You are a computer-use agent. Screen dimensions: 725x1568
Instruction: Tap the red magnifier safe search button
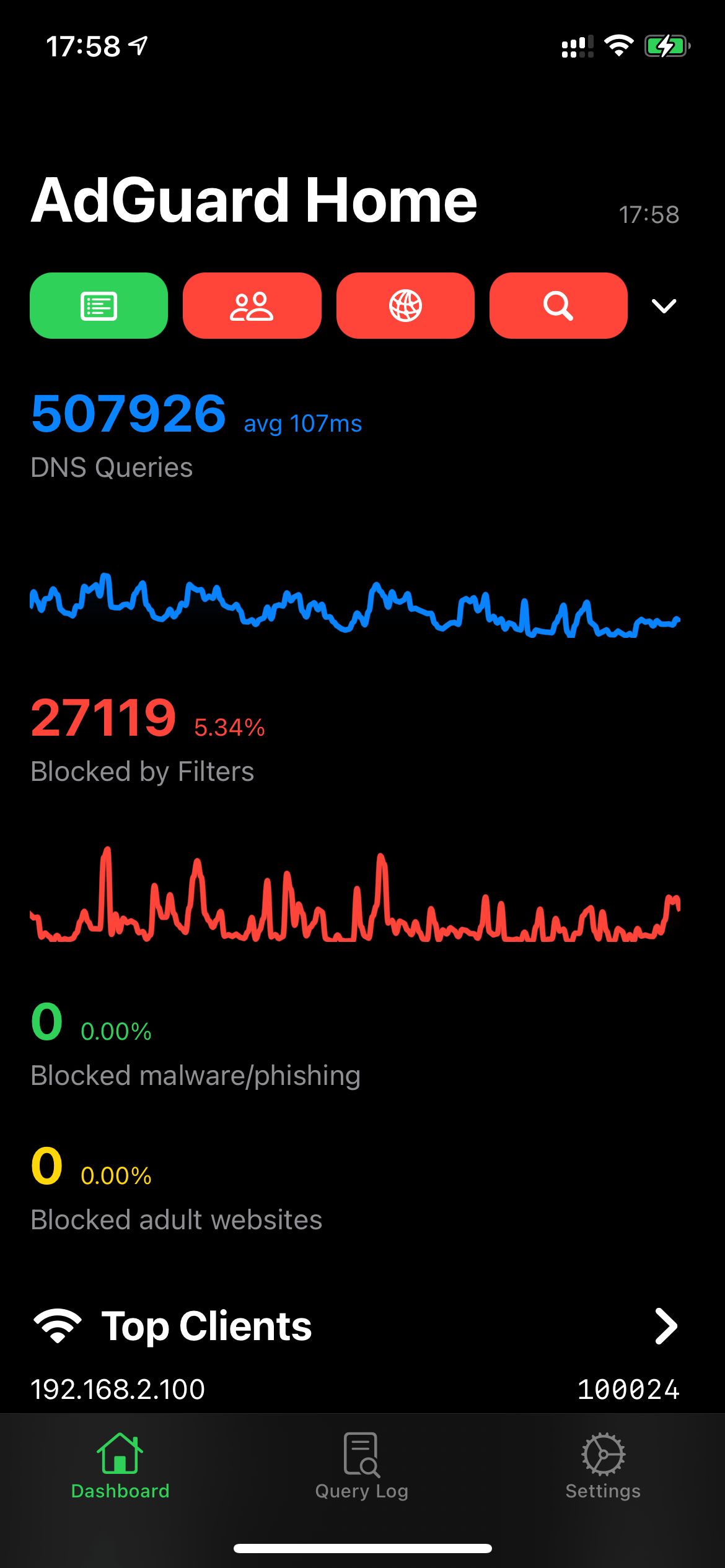[558, 306]
